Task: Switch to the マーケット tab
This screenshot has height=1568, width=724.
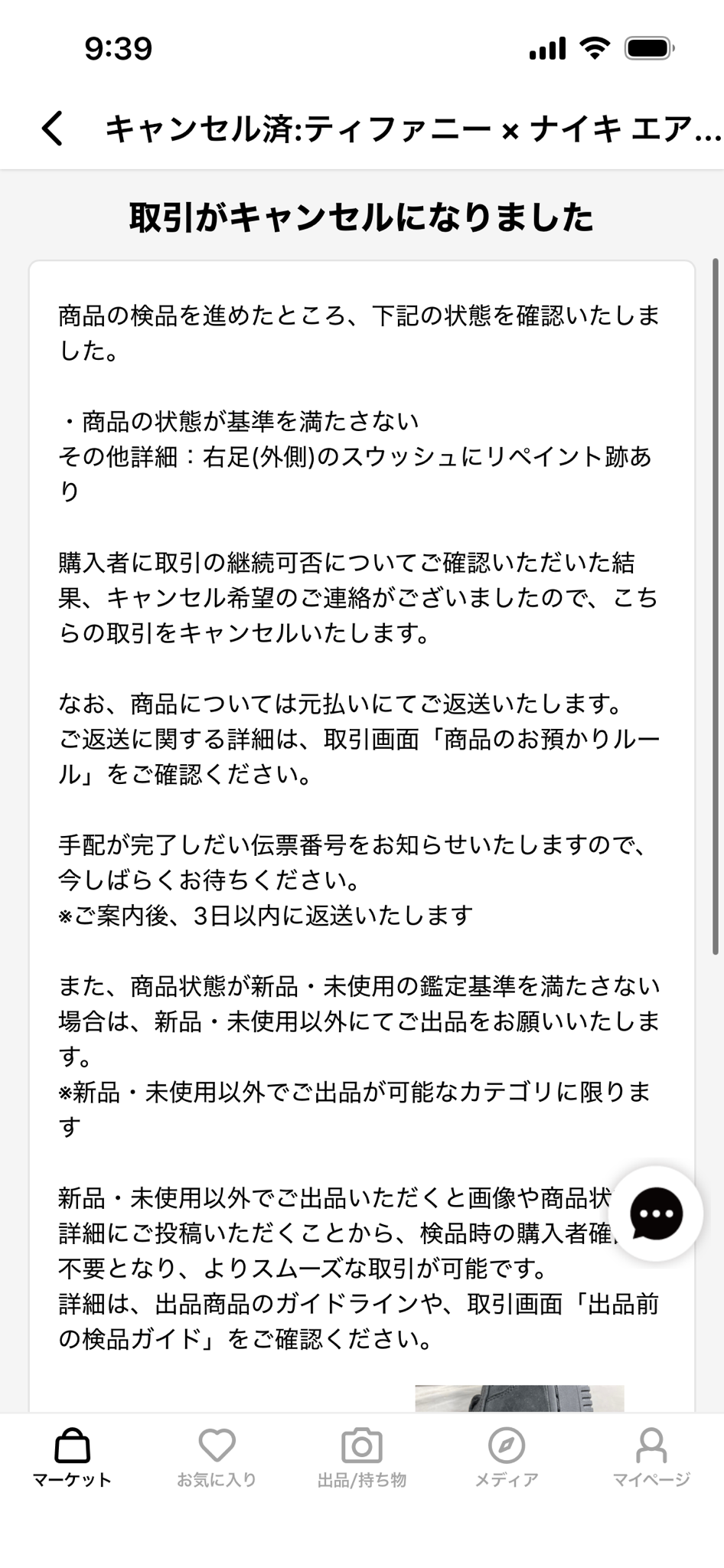Action: point(72,1458)
